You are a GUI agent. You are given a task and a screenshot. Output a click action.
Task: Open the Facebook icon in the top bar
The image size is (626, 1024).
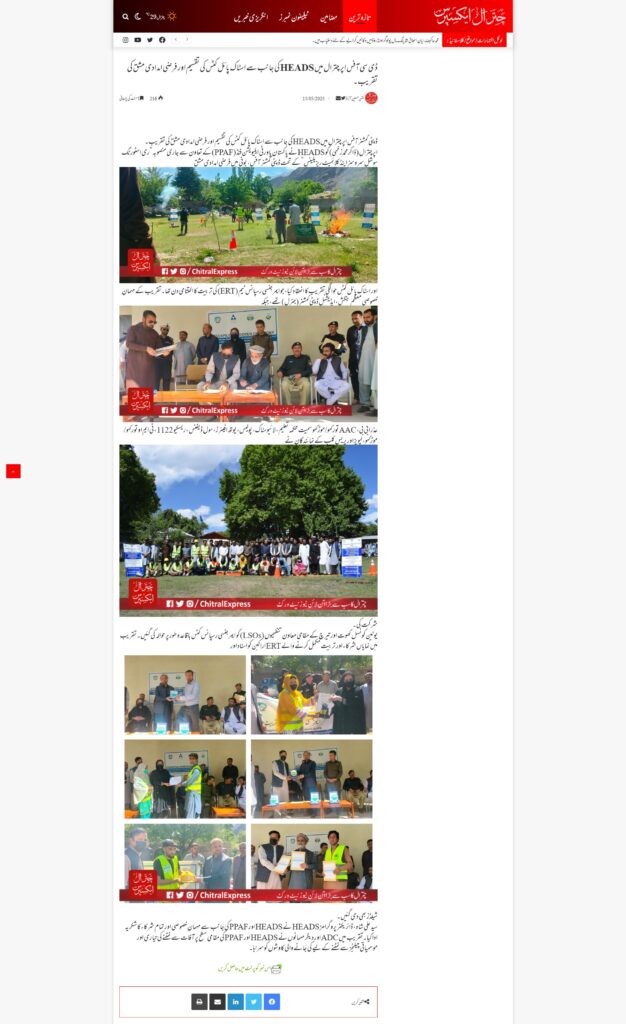pos(162,40)
